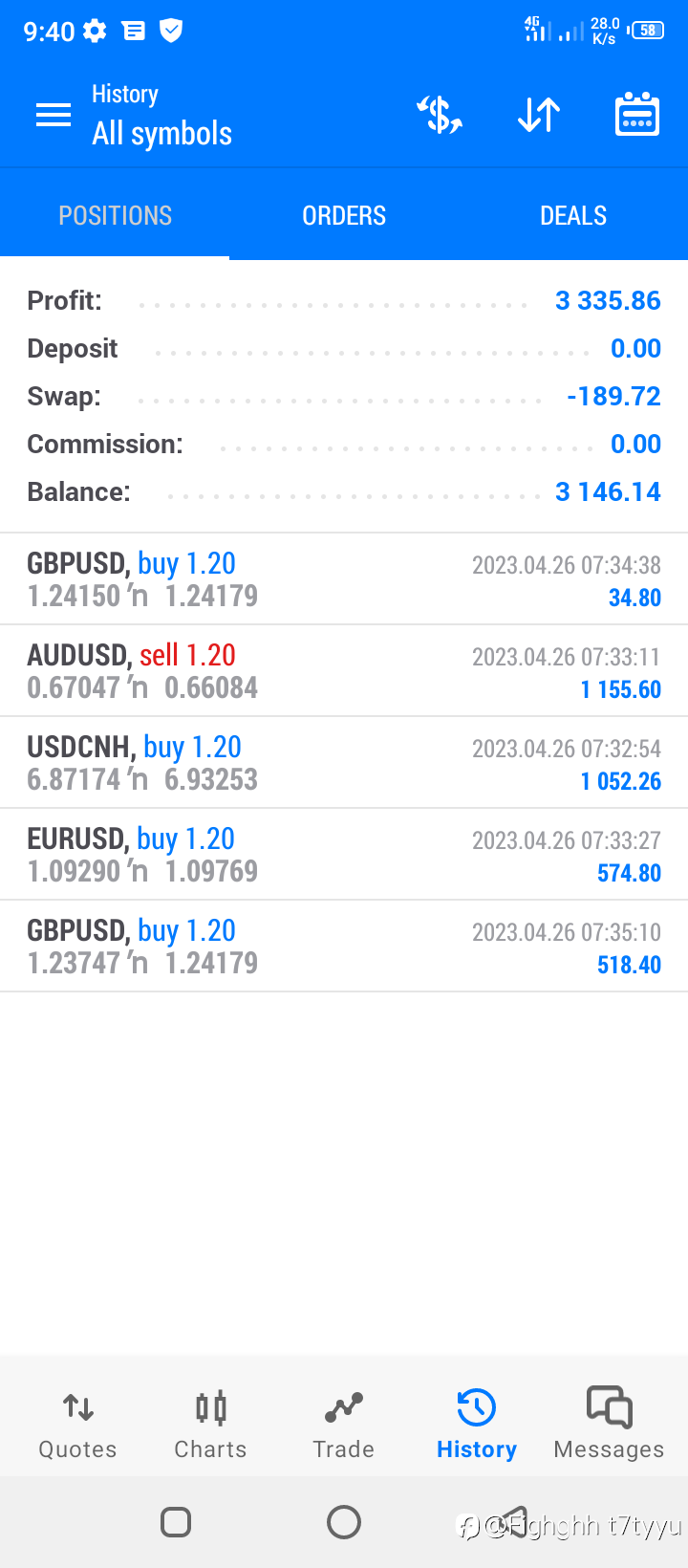This screenshot has width=688, height=1568.
Task: Go to the Quotes section
Action: coord(77,1425)
